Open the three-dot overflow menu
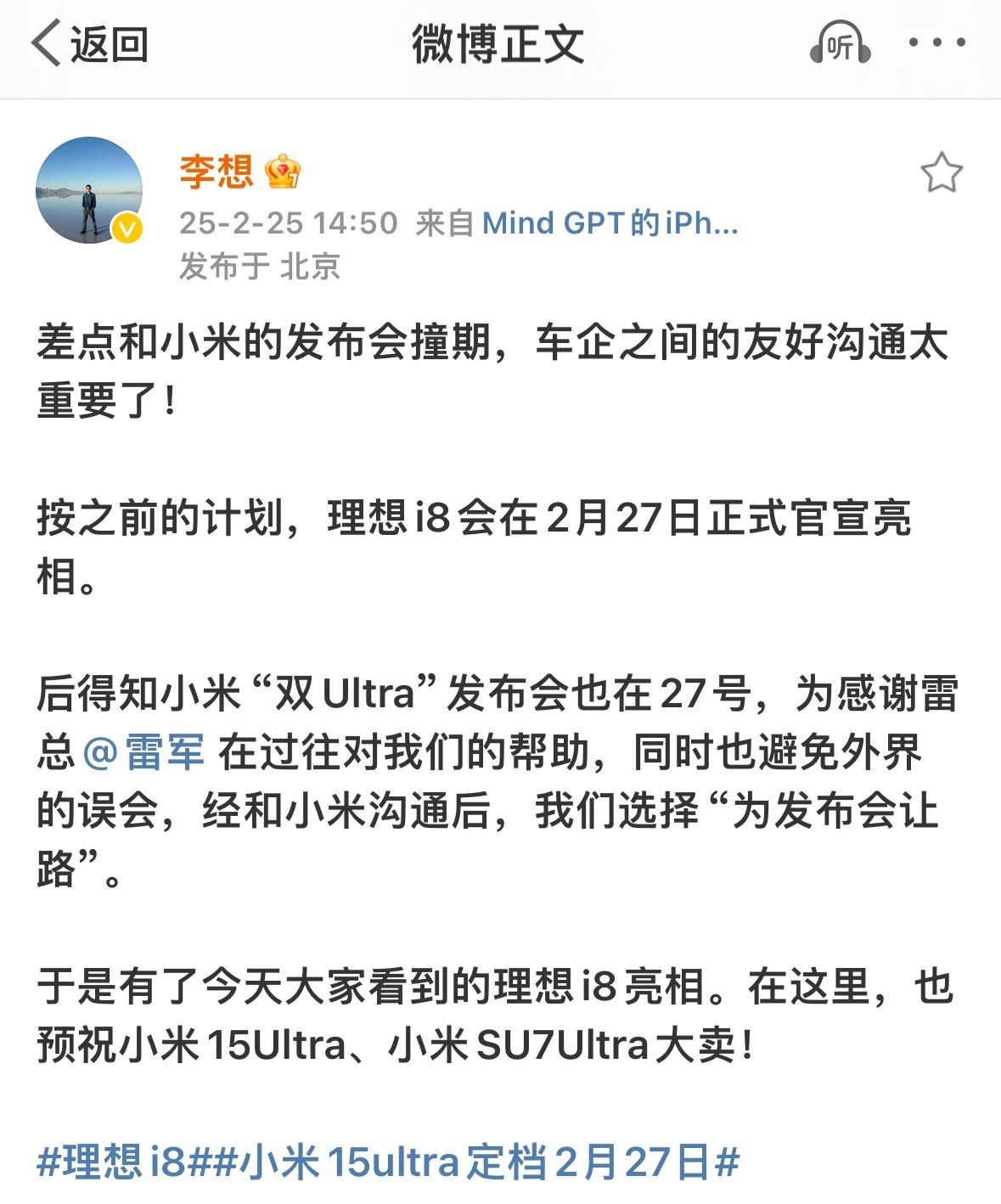 coord(936,42)
